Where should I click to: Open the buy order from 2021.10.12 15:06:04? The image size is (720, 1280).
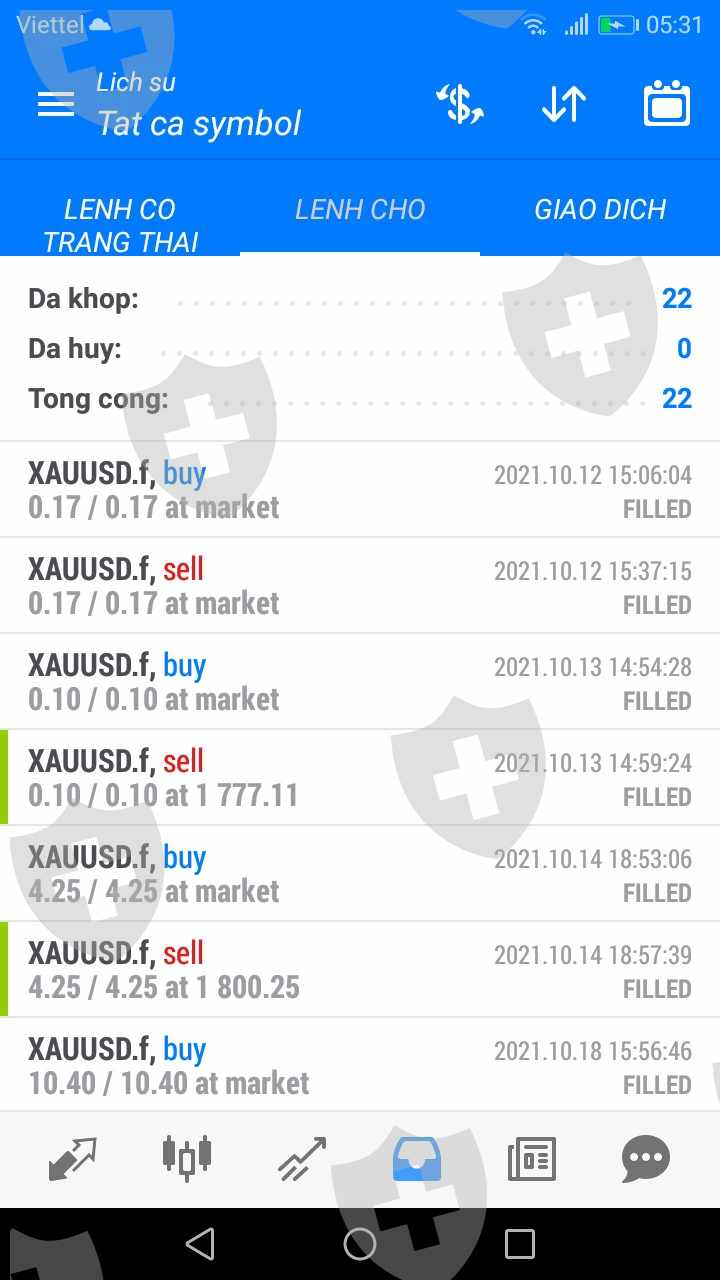click(x=360, y=490)
